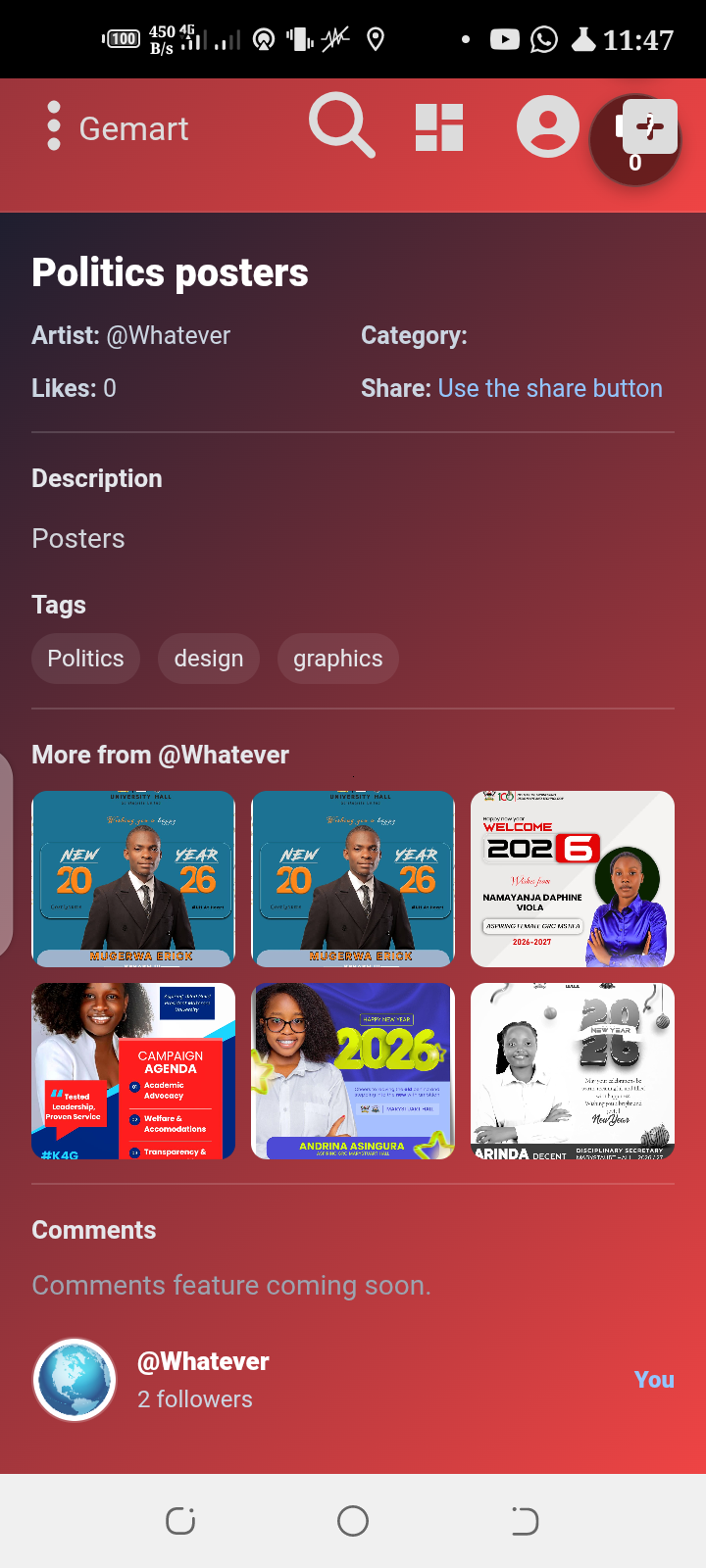
Task: Open the search icon
Action: (x=341, y=124)
